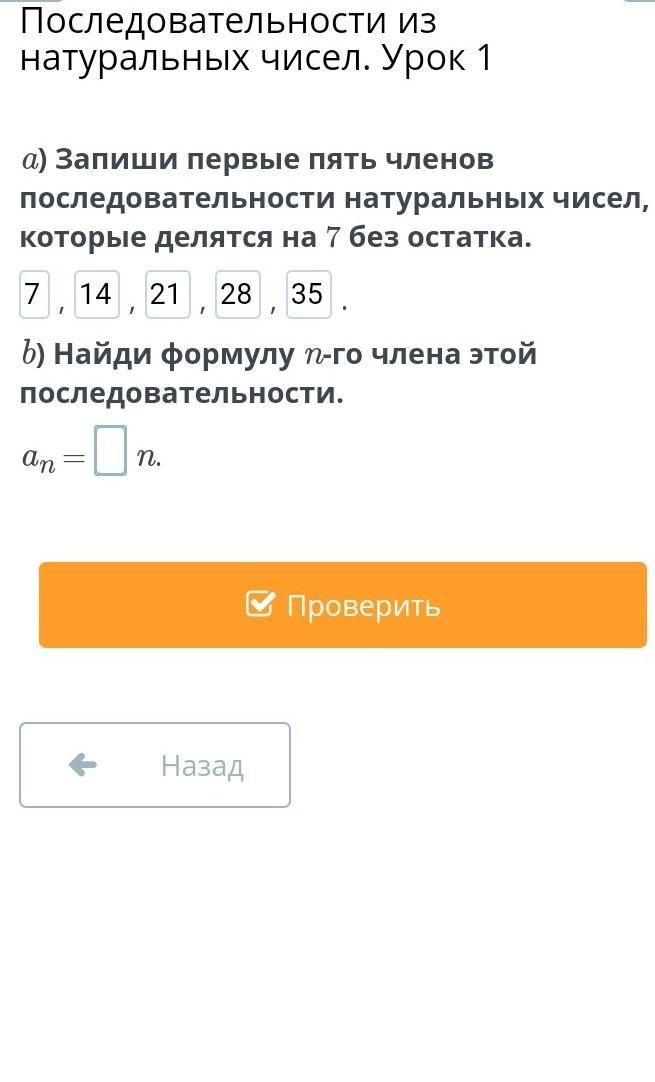Edit the answer box containing 21
655x1082 pixels.
pyautogui.click(x=167, y=295)
